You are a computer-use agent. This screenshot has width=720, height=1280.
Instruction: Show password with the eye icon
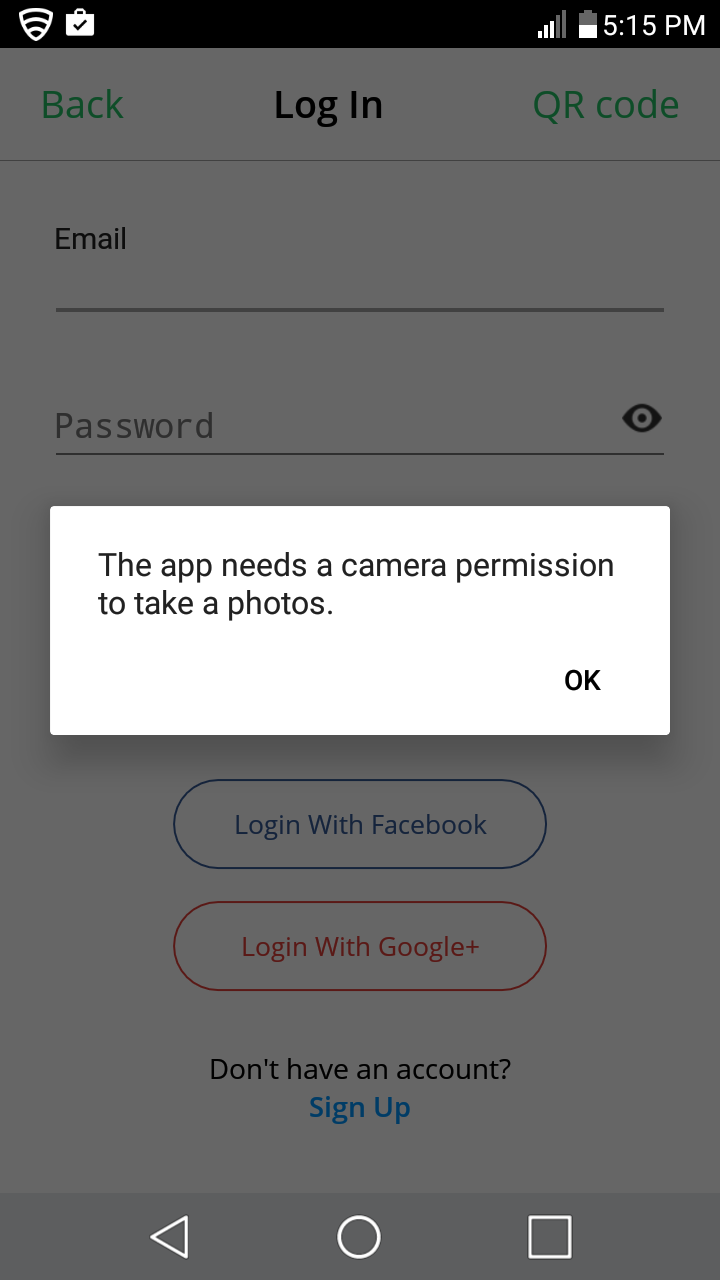click(x=642, y=418)
